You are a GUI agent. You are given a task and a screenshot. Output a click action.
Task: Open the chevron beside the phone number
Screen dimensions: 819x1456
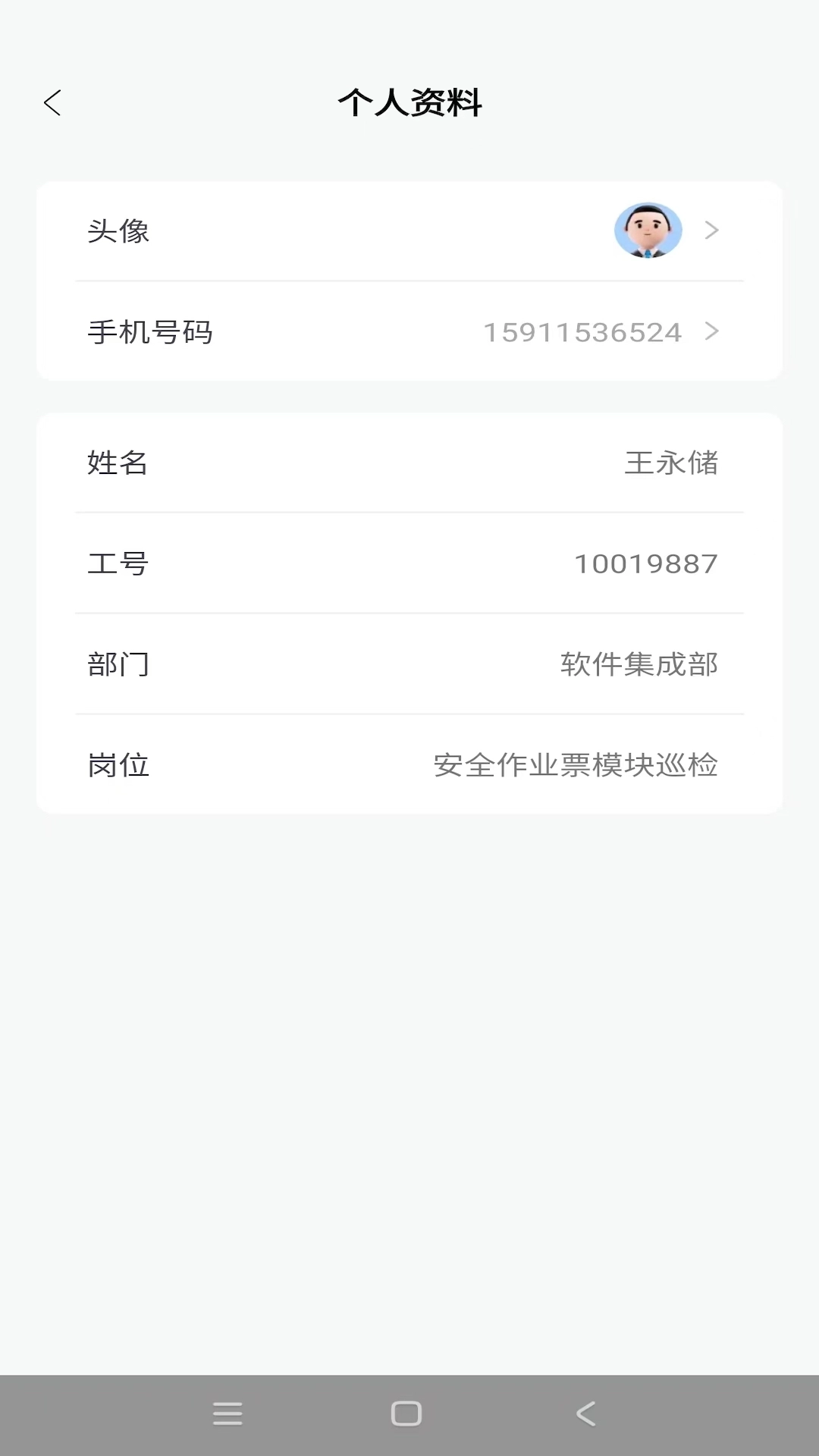point(711,331)
